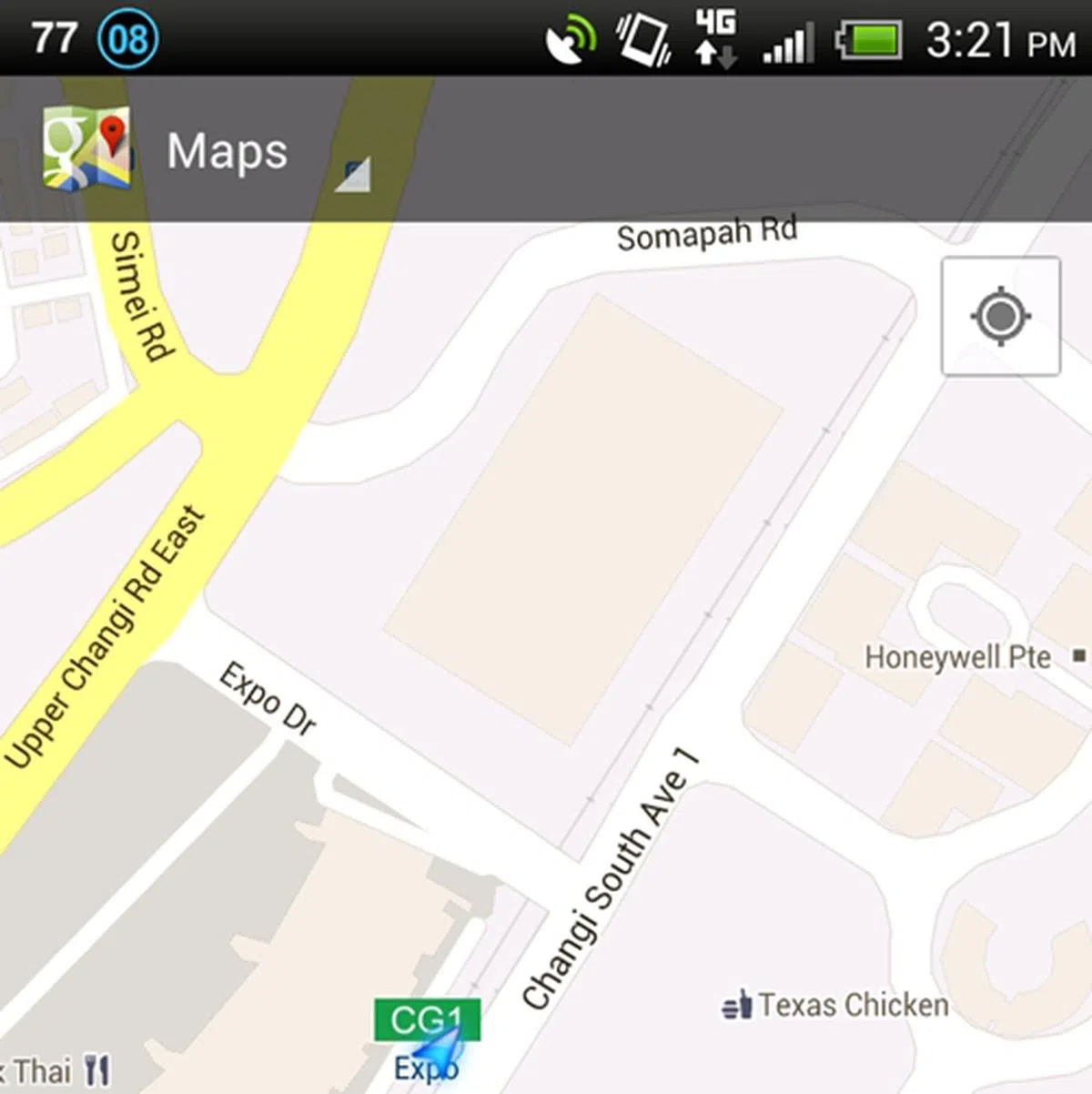Select the Texas Chicken place marker
This screenshot has width=1092, height=1094.
(738, 1005)
